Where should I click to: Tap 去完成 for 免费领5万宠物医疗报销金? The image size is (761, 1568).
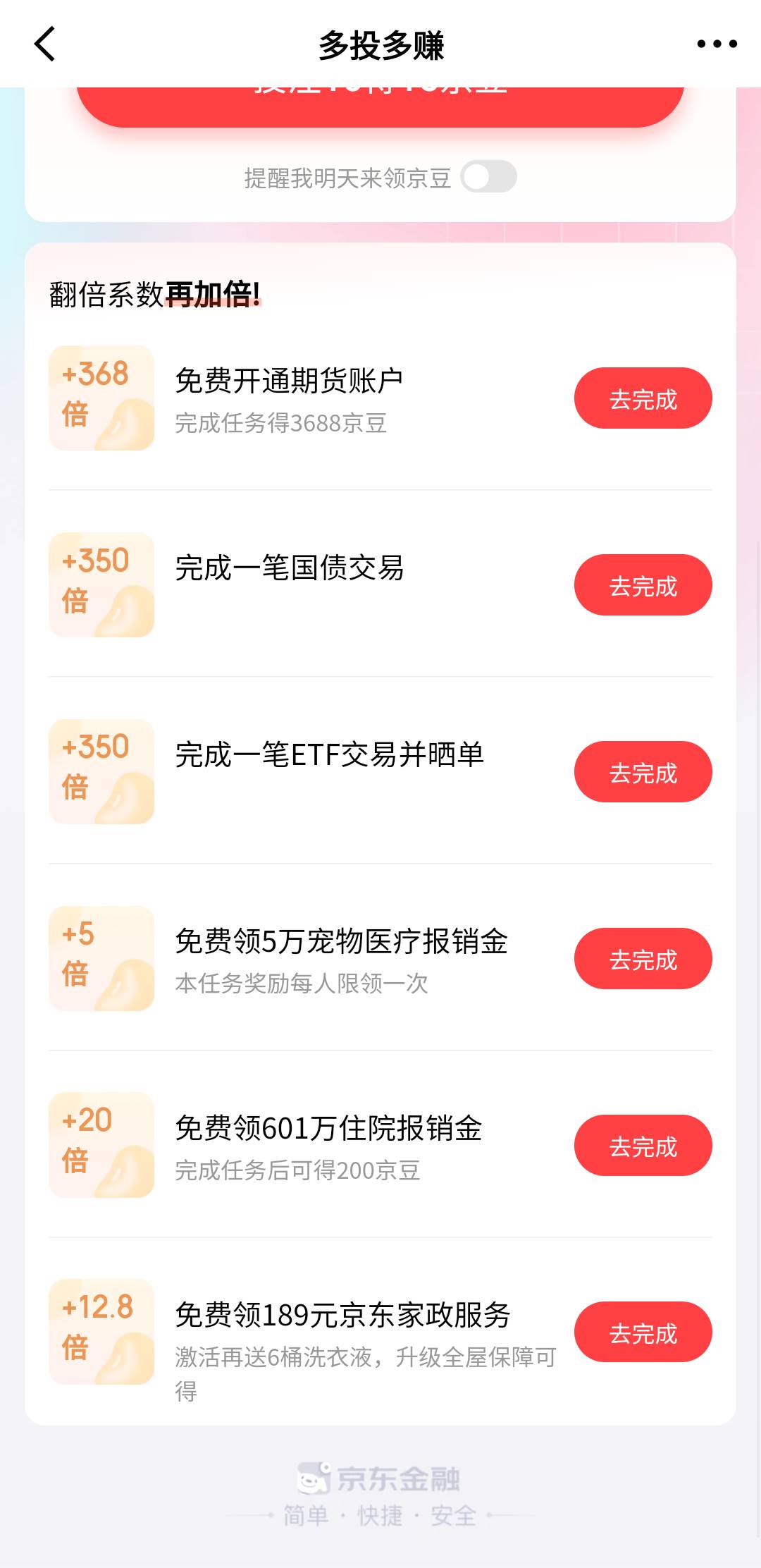[x=643, y=958]
